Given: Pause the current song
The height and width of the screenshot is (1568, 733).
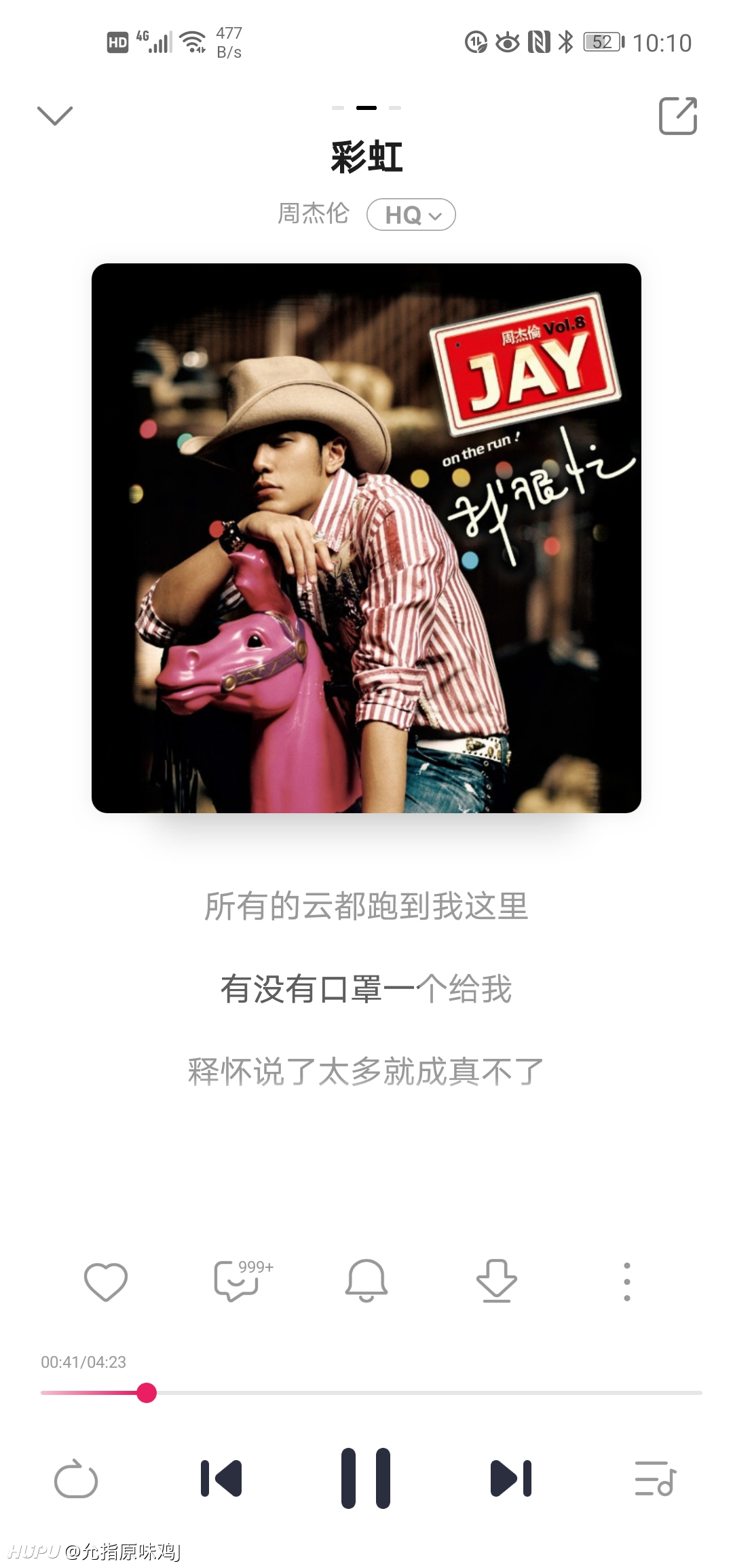Looking at the screenshot, I should coord(366,1478).
